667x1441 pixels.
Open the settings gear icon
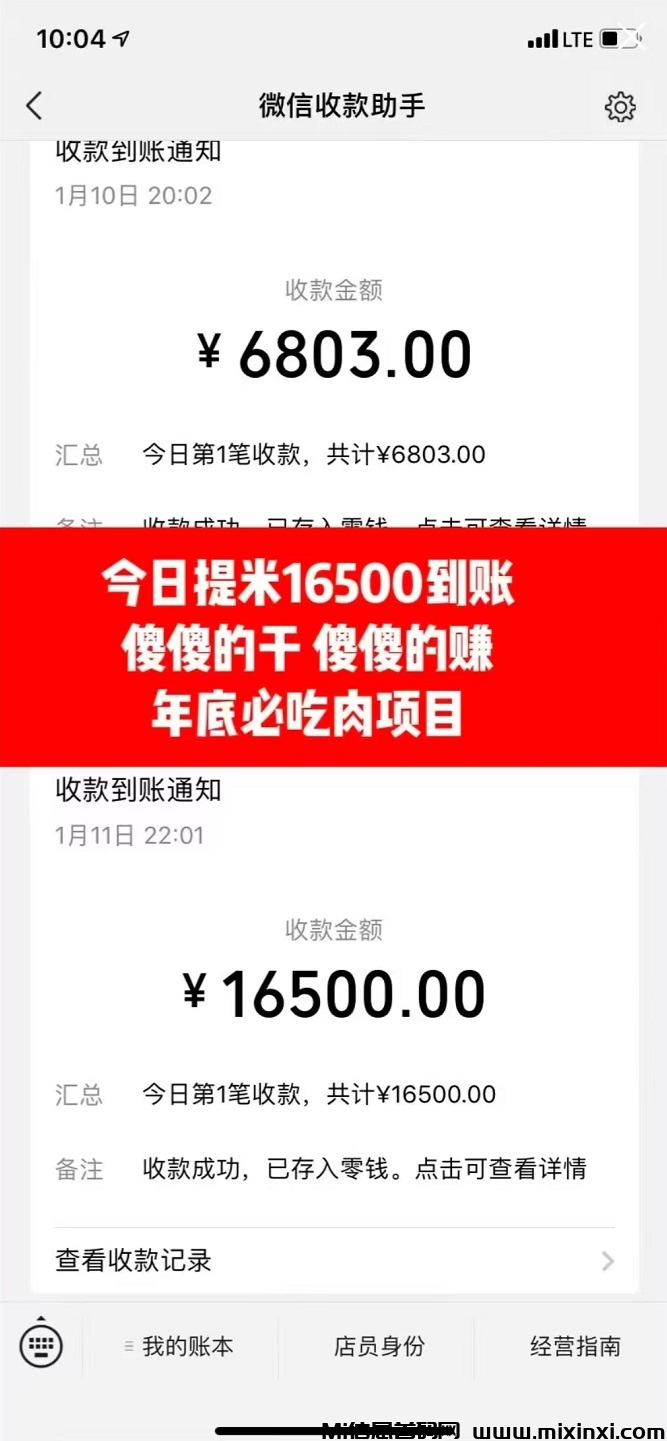(620, 107)
